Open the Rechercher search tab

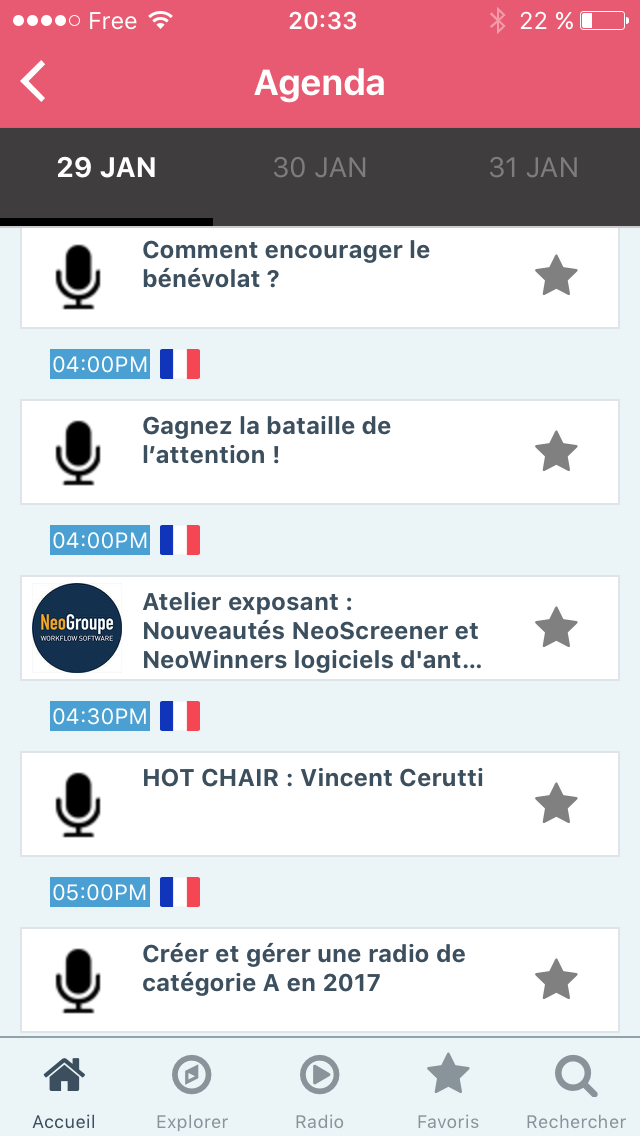[x=576, y=1092]
